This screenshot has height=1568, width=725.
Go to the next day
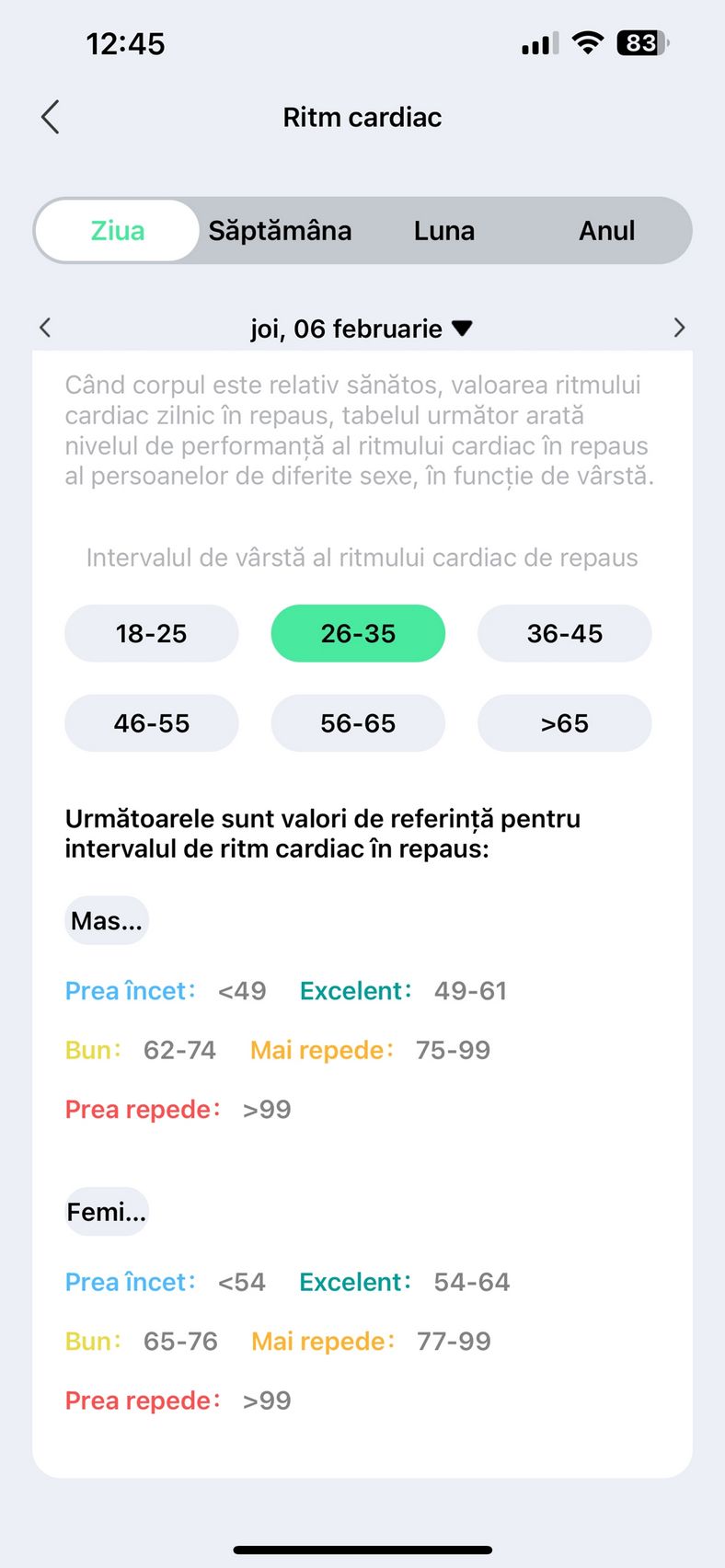pyautogui.click(x=679, y=328)
